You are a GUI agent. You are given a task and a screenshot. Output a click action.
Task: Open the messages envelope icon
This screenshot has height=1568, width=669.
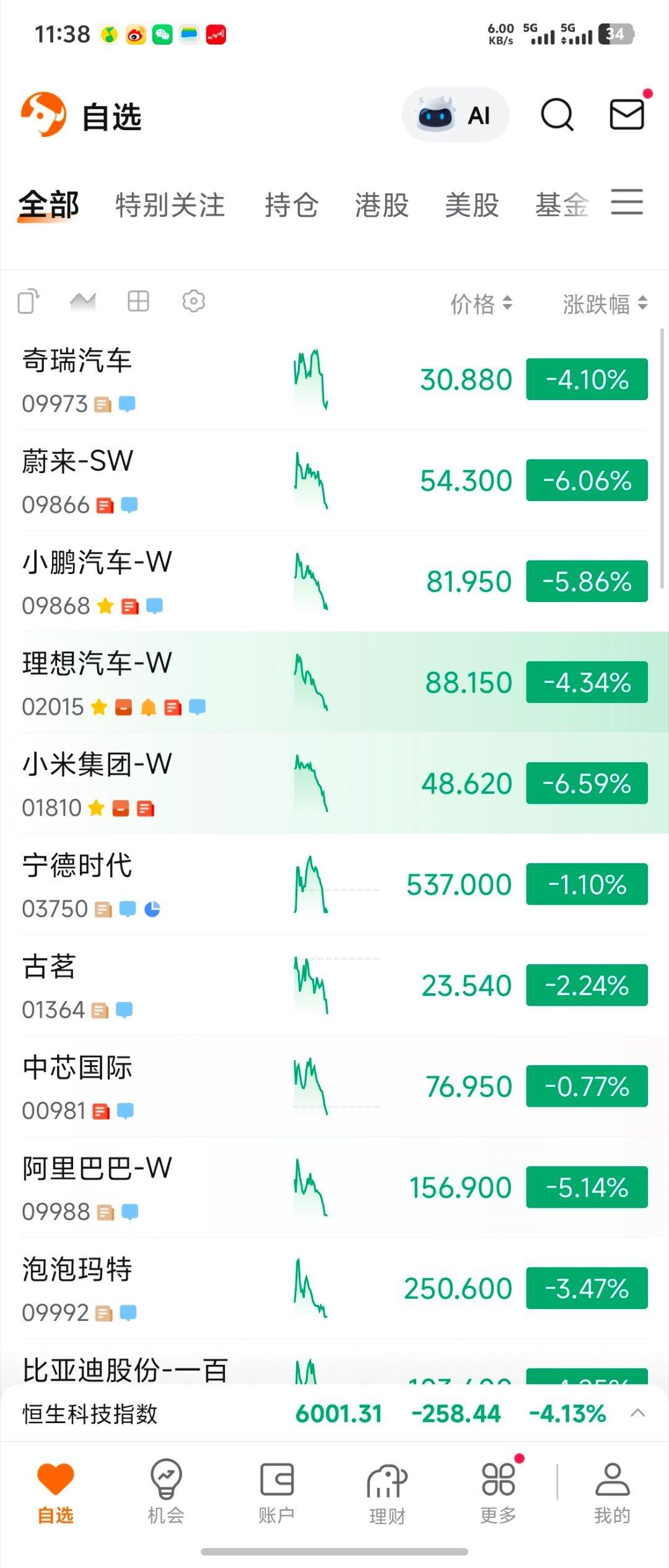627,115
